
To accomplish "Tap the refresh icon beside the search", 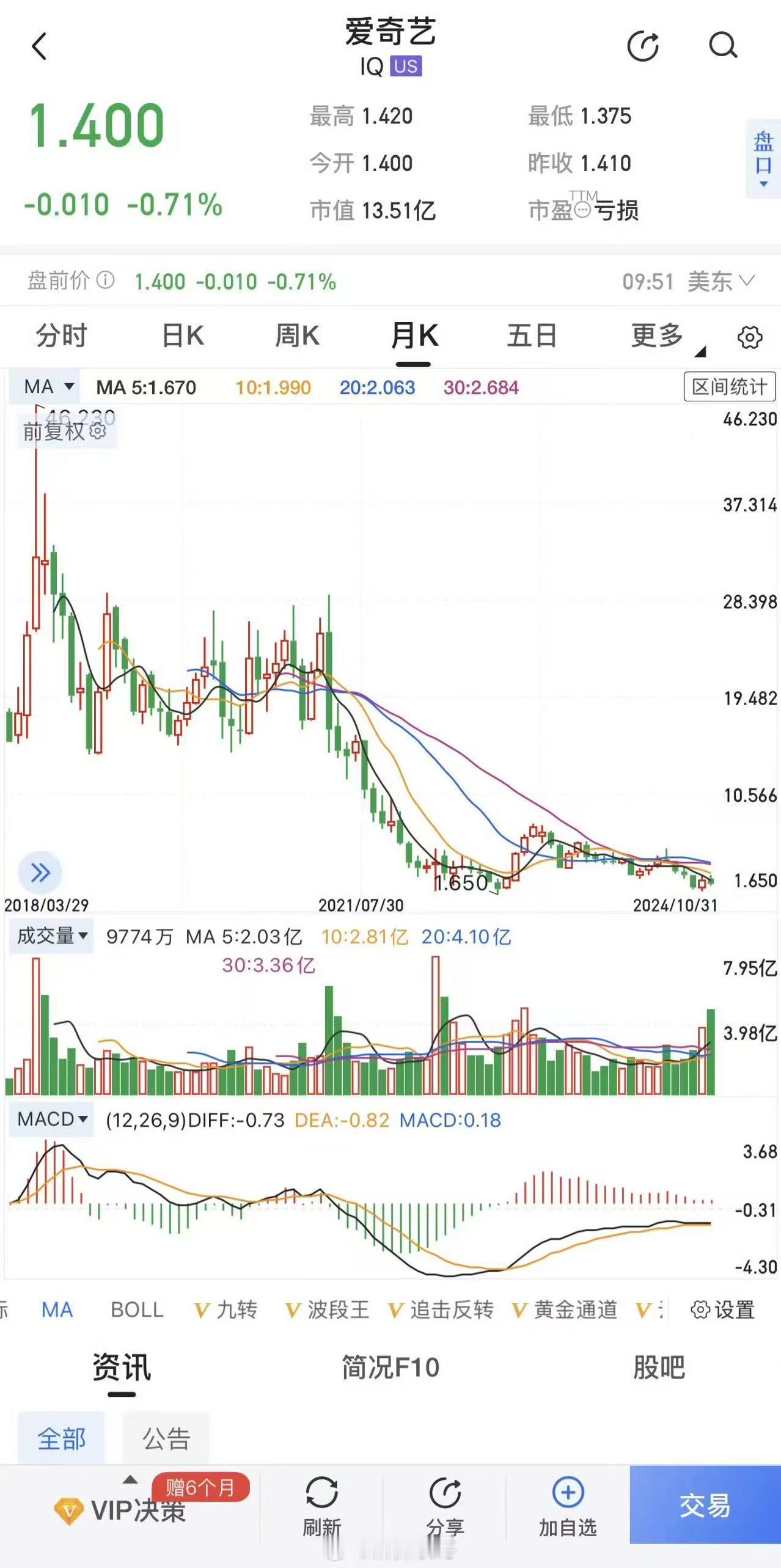I will coord(643,46).
